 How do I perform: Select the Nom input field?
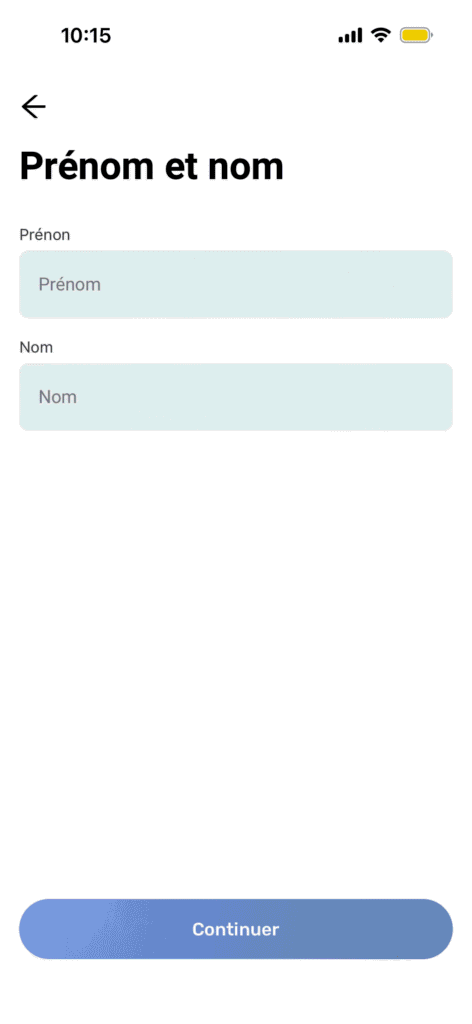click(236, 397)
